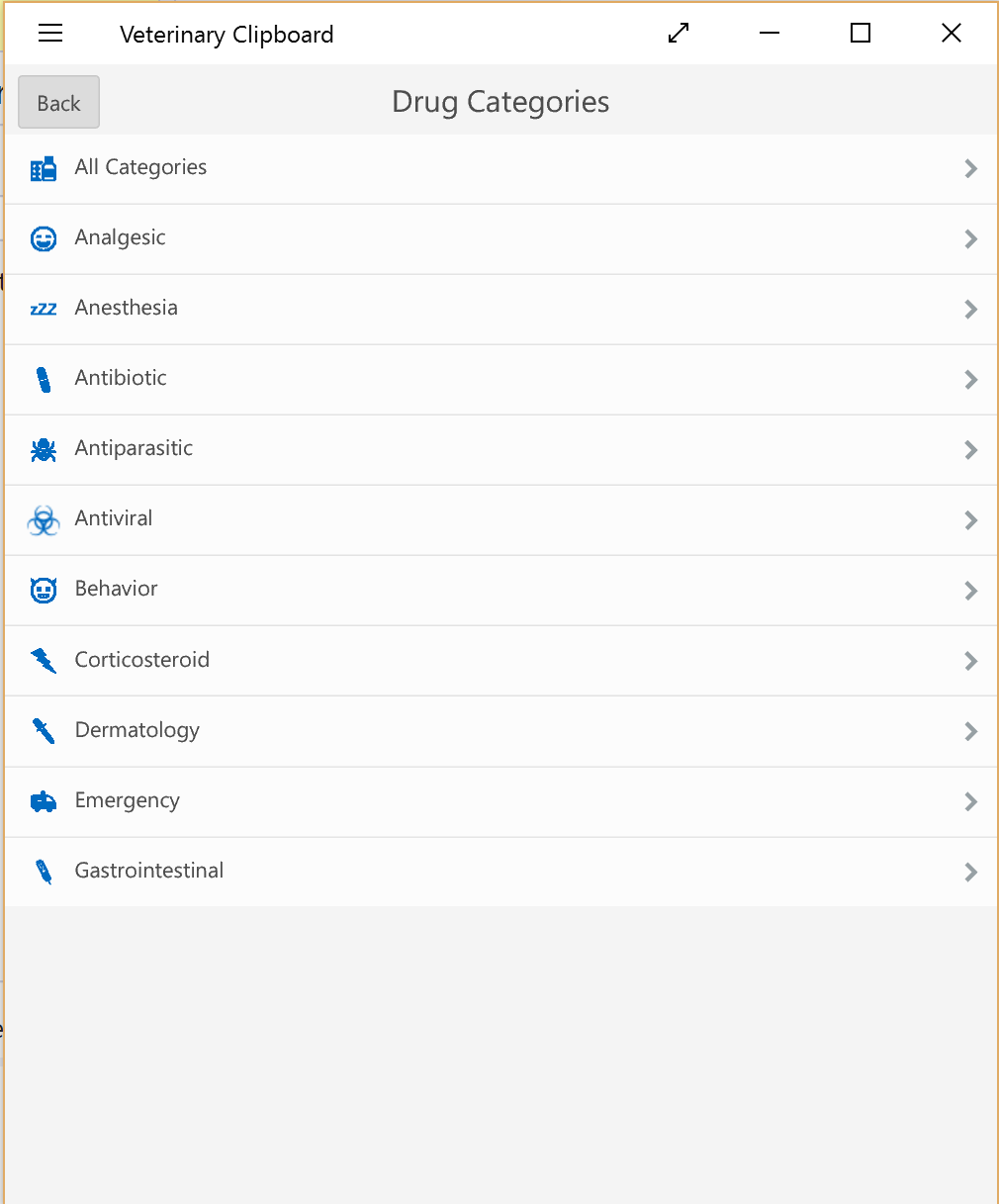The image size is (999, 1204).
Task: Minimize the app window
Action: pos(770,34)
